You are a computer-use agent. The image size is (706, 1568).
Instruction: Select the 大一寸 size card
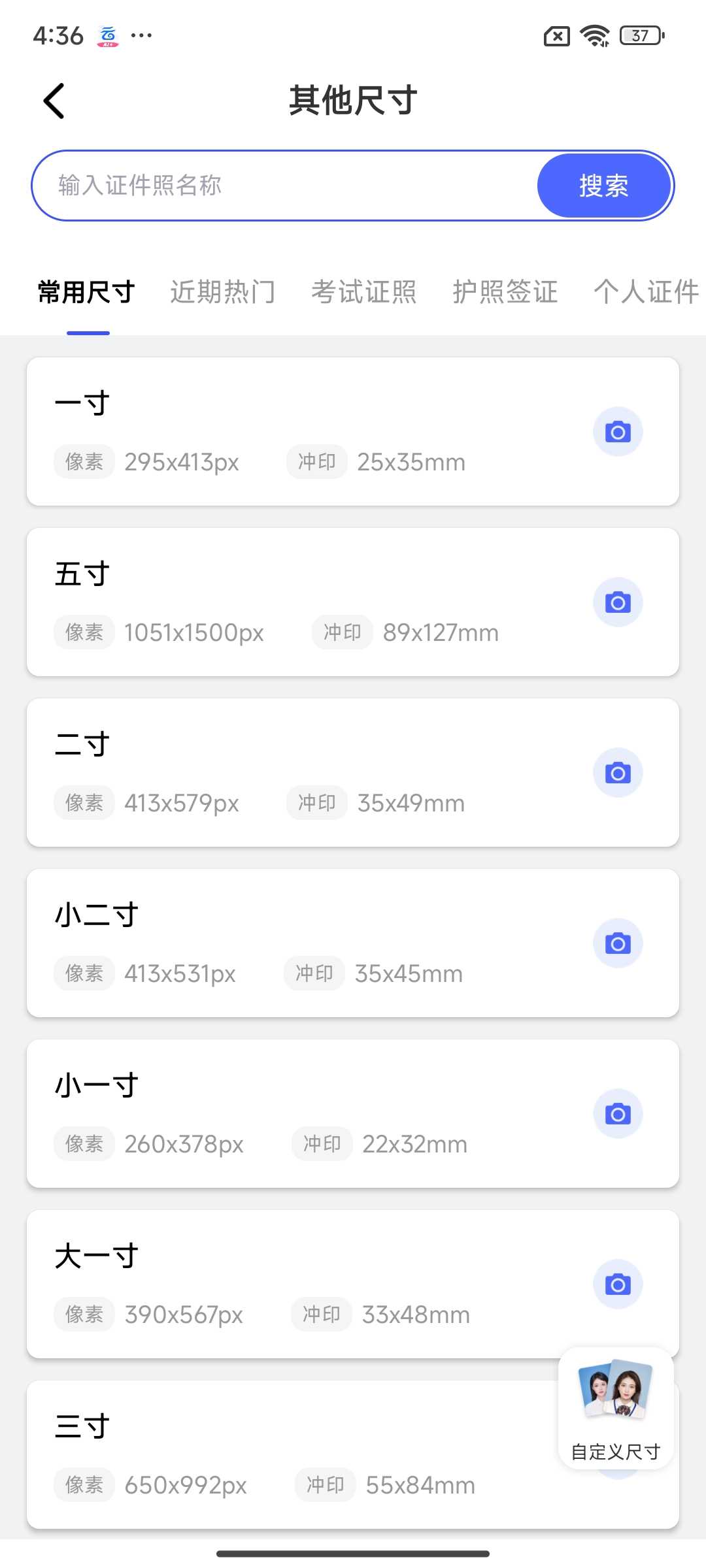(x=353, y=1284)
